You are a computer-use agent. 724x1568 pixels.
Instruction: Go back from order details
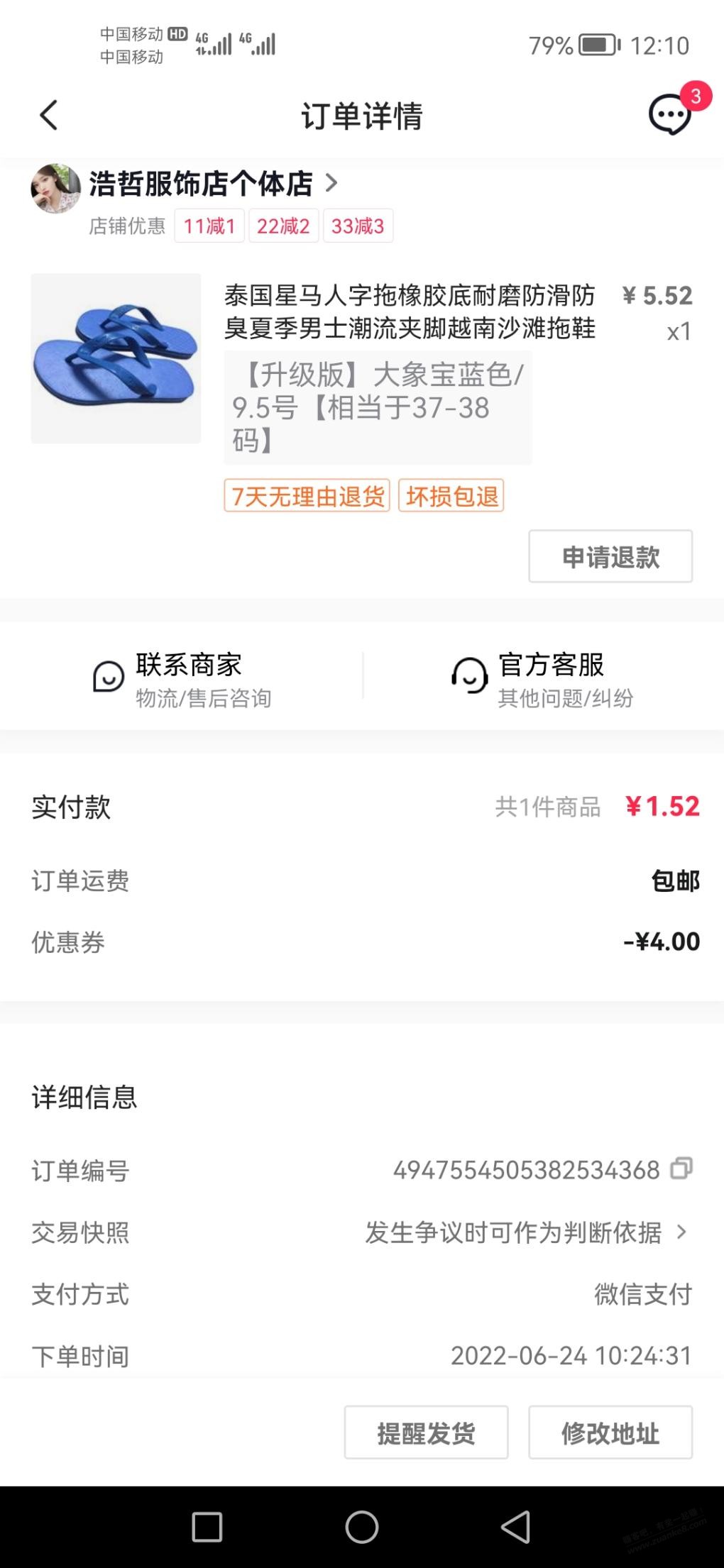(x=48, y=116)
